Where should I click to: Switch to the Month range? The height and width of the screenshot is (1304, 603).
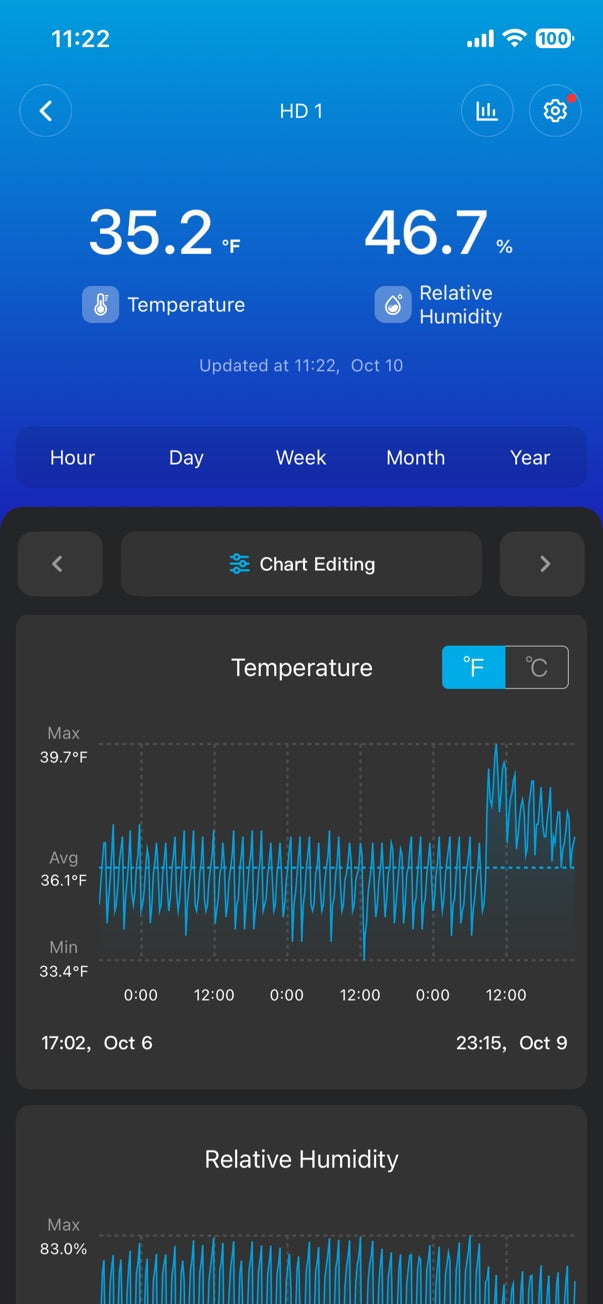(415, 458)
